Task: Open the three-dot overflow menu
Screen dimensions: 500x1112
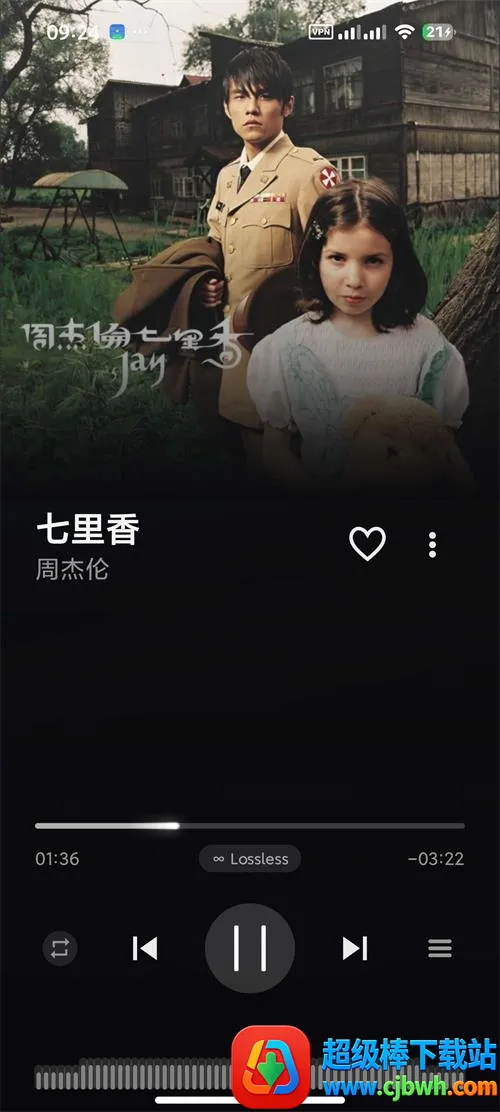Action: (x=433, y=545)
